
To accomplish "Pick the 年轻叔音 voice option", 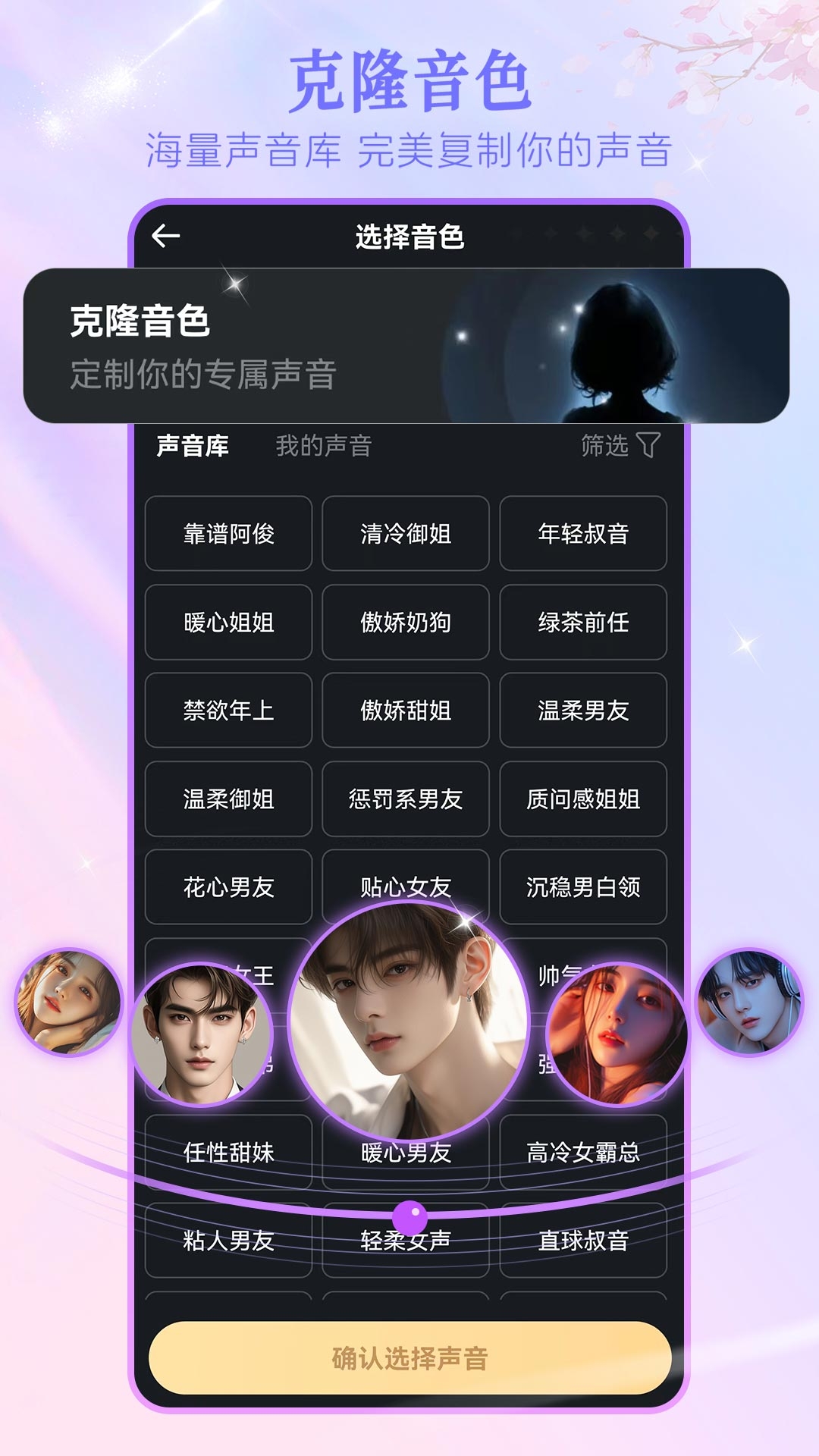I will pos(583,534).
